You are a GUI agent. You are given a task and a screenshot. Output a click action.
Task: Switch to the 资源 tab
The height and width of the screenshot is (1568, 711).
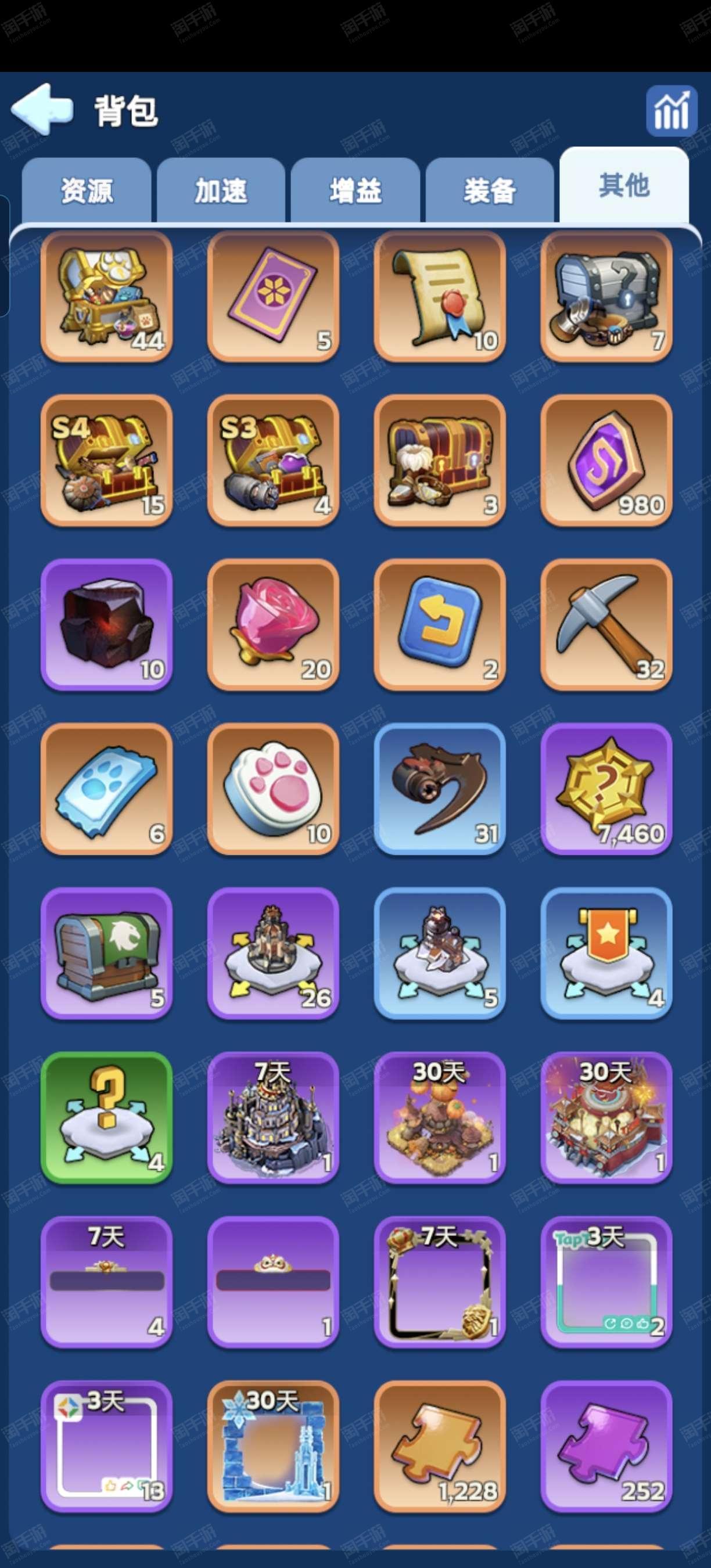[x=87, y=191]
